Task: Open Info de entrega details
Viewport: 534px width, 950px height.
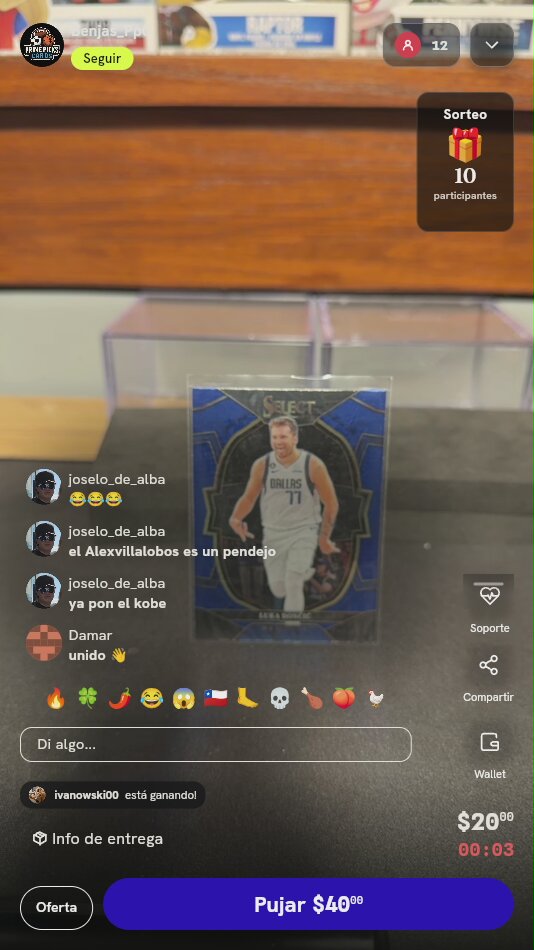Action: click(x=98, y=839)
